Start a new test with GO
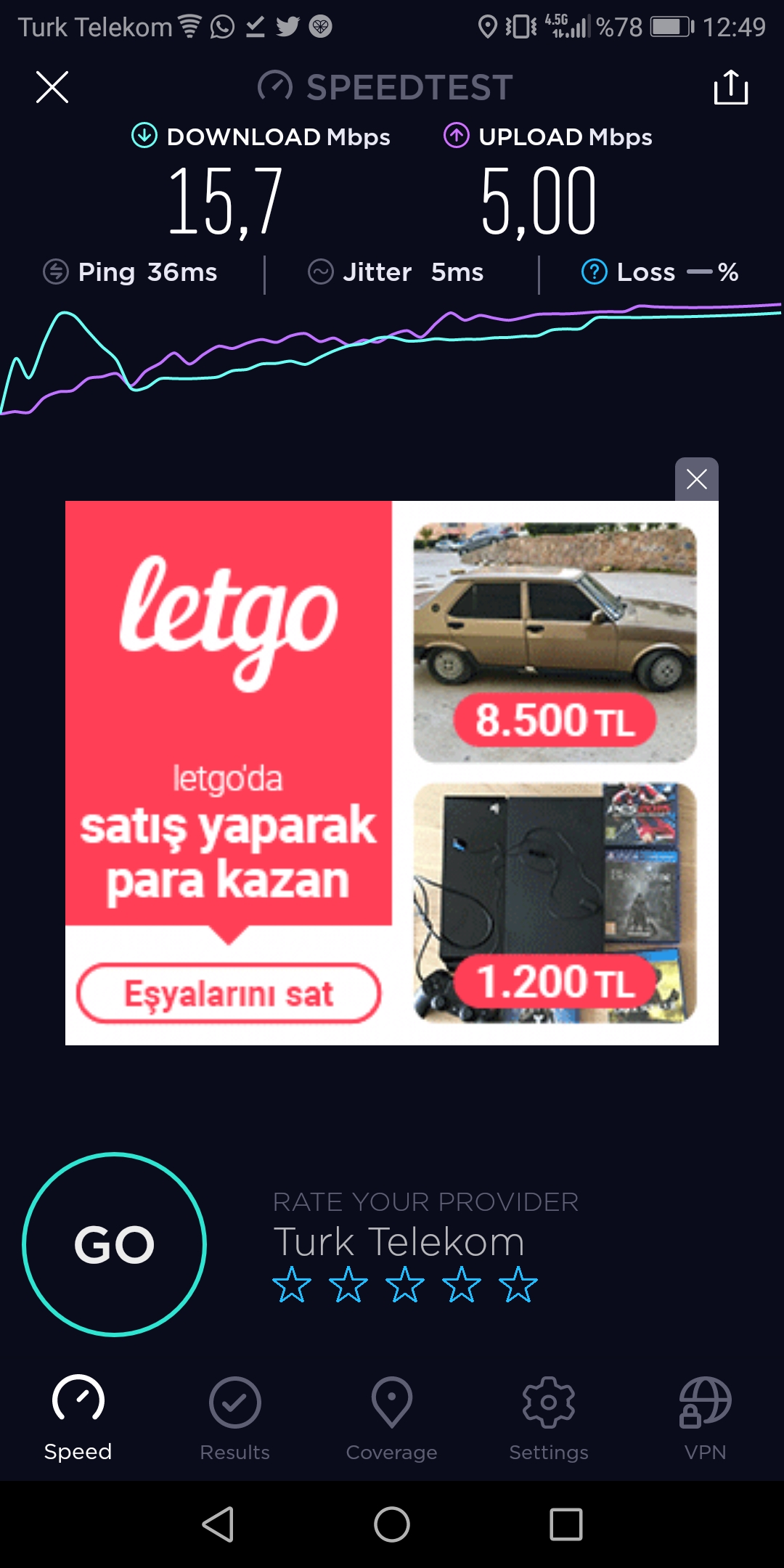 click(x=115, y=1244)
